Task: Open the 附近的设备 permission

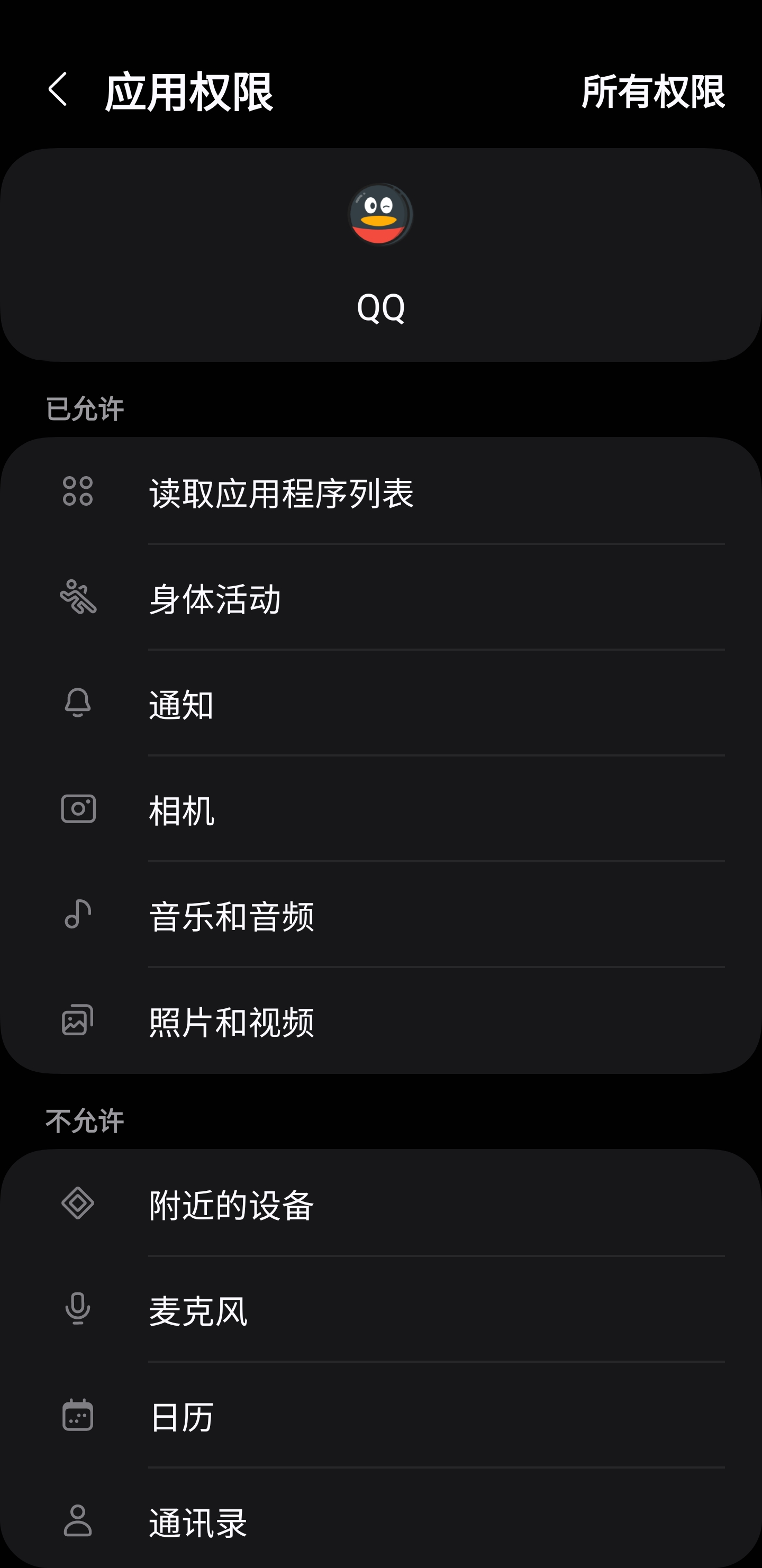Action: coord(380,1204)
